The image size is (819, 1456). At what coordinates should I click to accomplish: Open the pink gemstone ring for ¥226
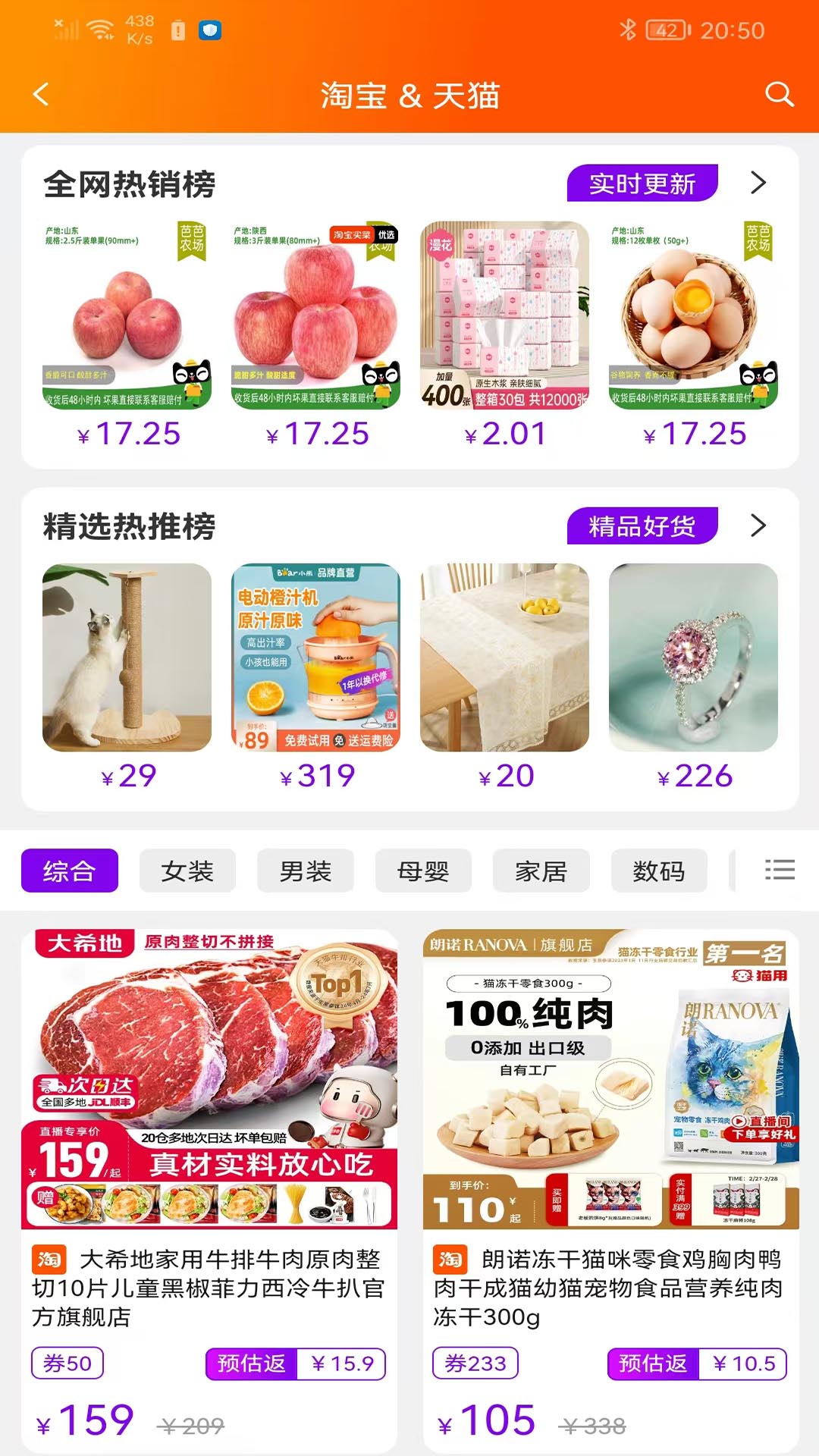click(693, 658)
